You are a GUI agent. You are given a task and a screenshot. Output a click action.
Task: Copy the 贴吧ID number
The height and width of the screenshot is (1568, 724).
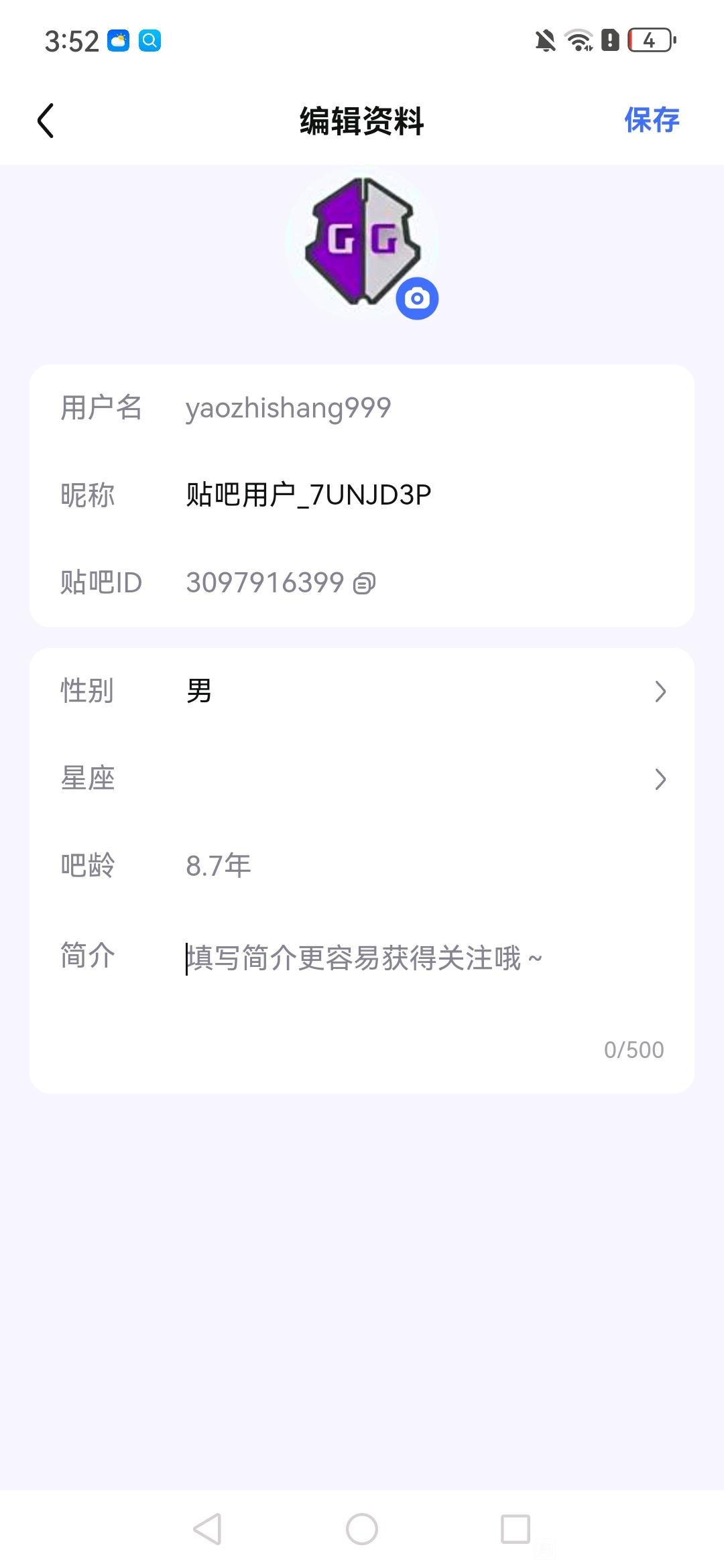point(365,584)
